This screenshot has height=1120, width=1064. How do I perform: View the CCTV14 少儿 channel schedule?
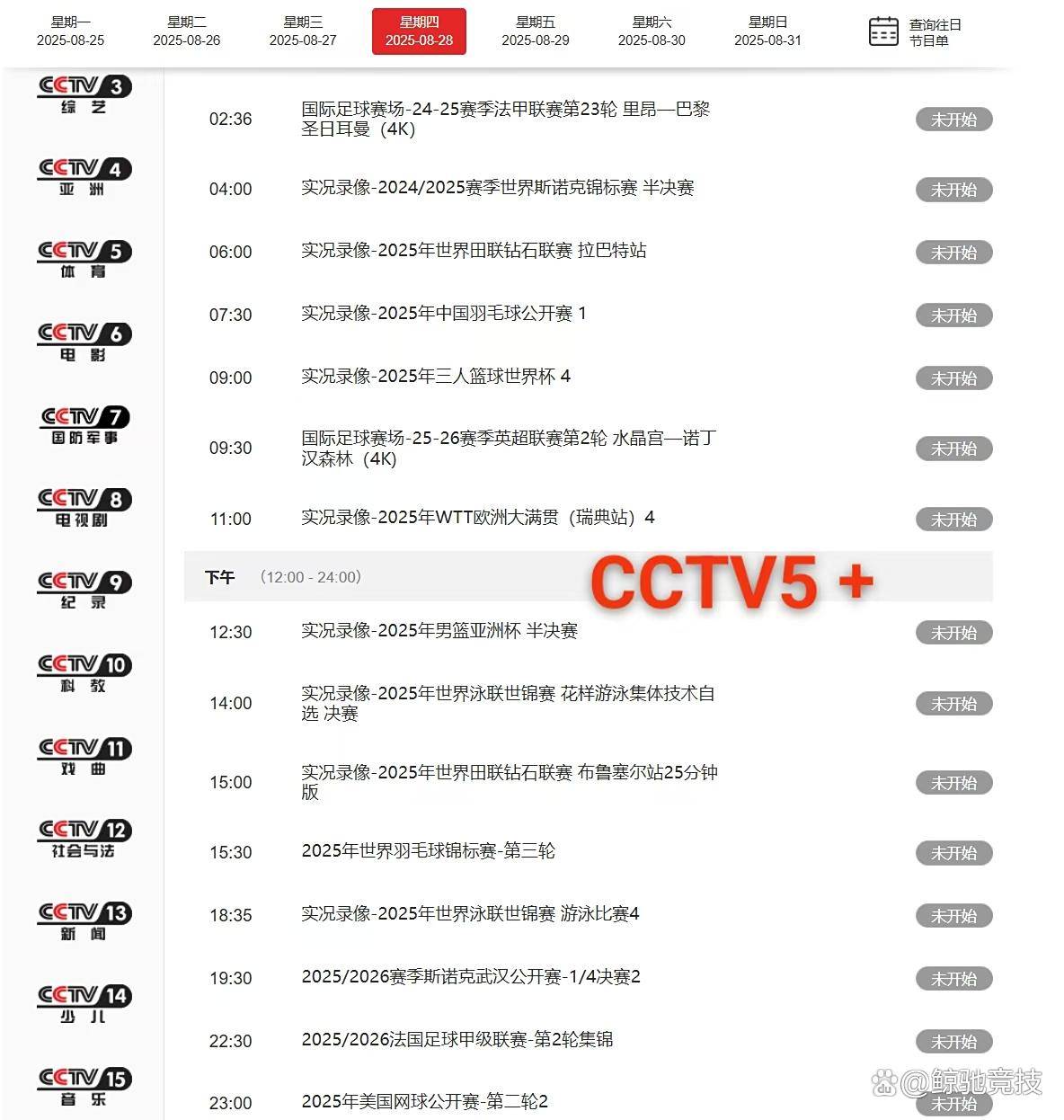point(84,1005)
